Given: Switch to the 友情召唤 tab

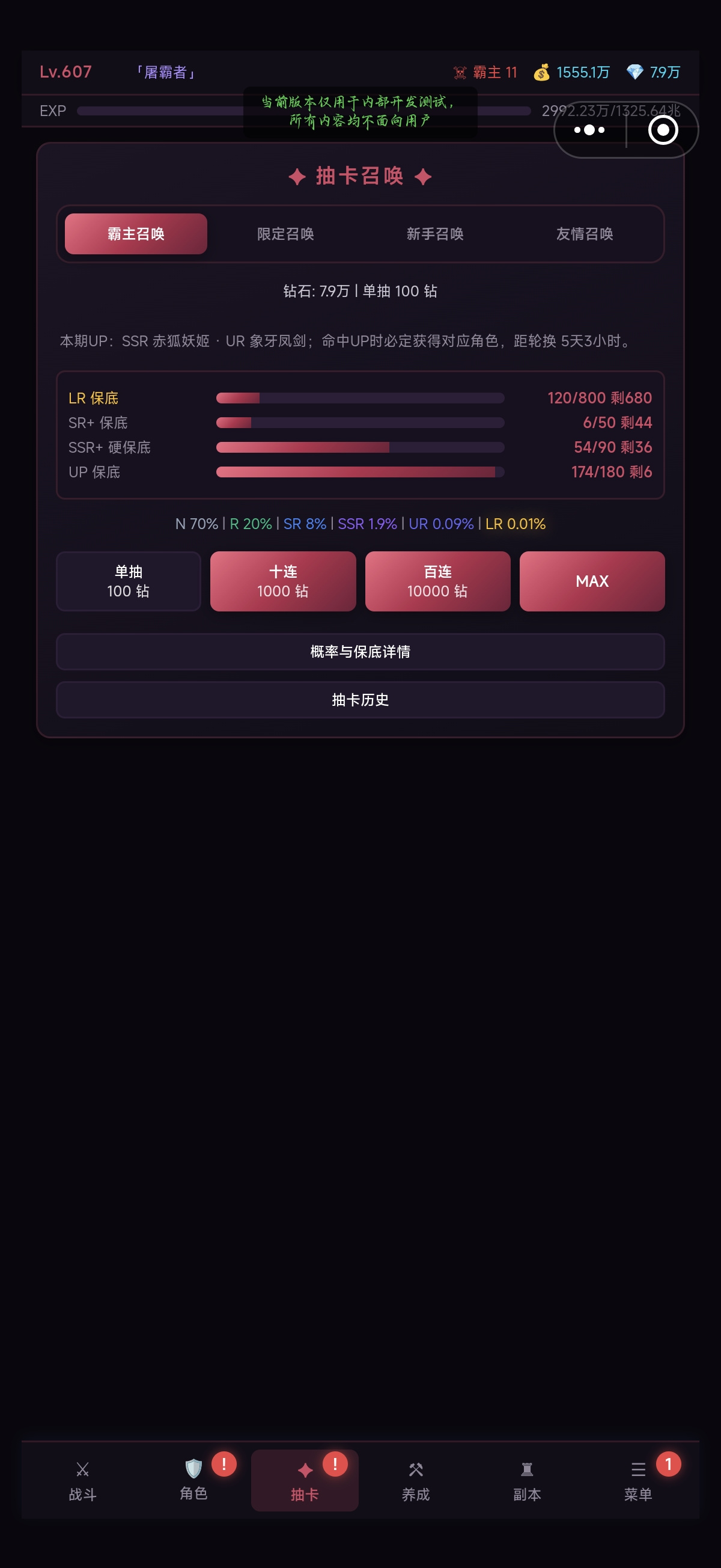Looking at the screenshot, I should pos(585,234).
